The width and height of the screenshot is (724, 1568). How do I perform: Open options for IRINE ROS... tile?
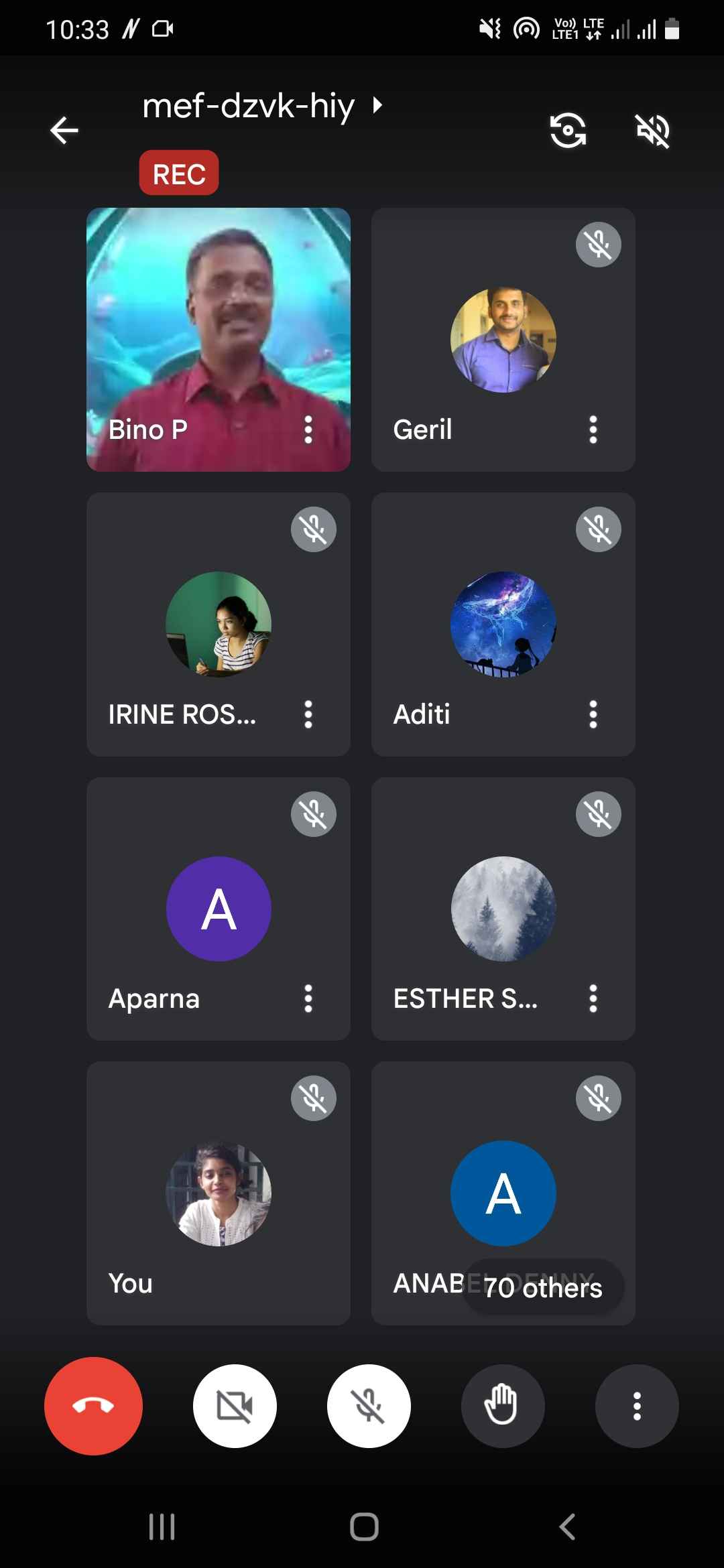[x=308, y=714]
